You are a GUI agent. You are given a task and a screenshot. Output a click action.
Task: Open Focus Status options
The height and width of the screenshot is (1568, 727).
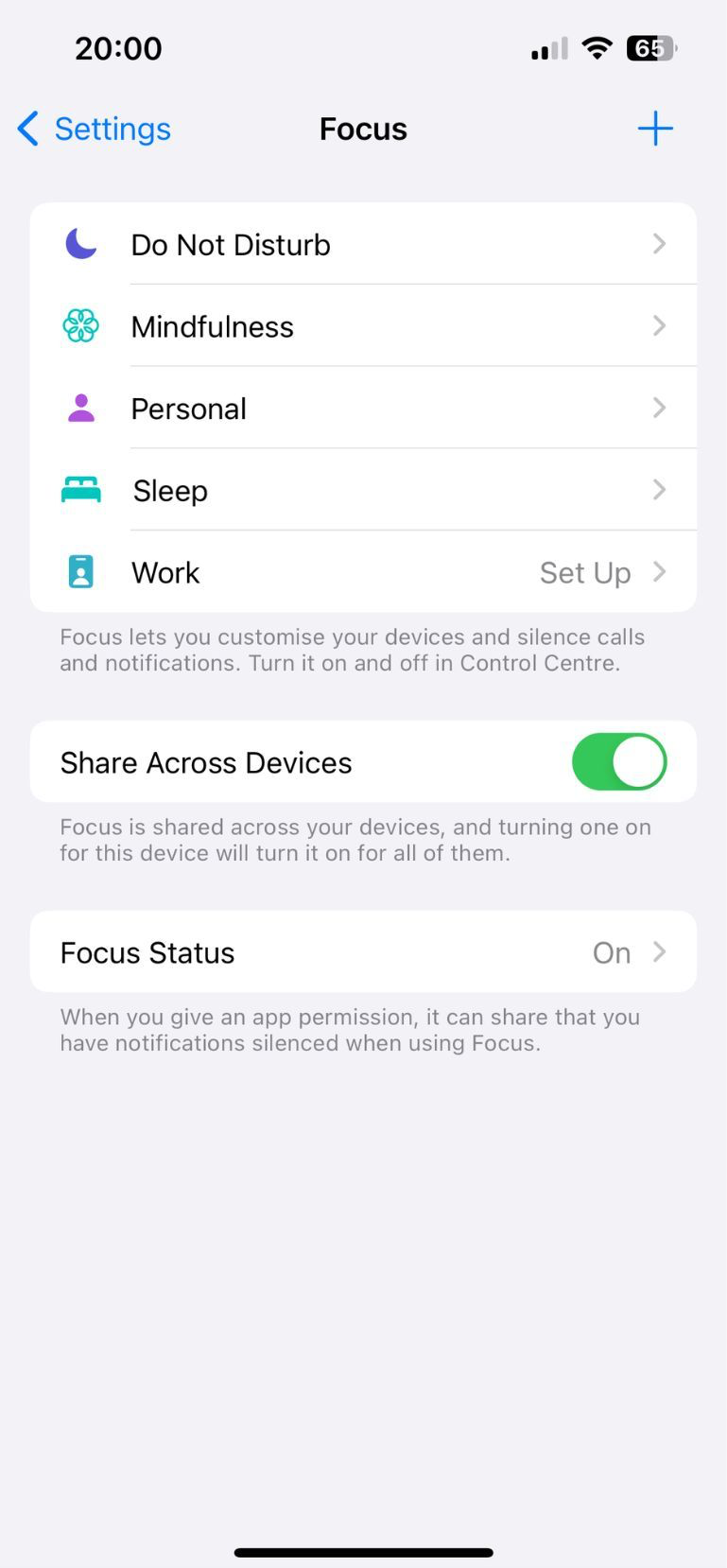coord(363,952)
